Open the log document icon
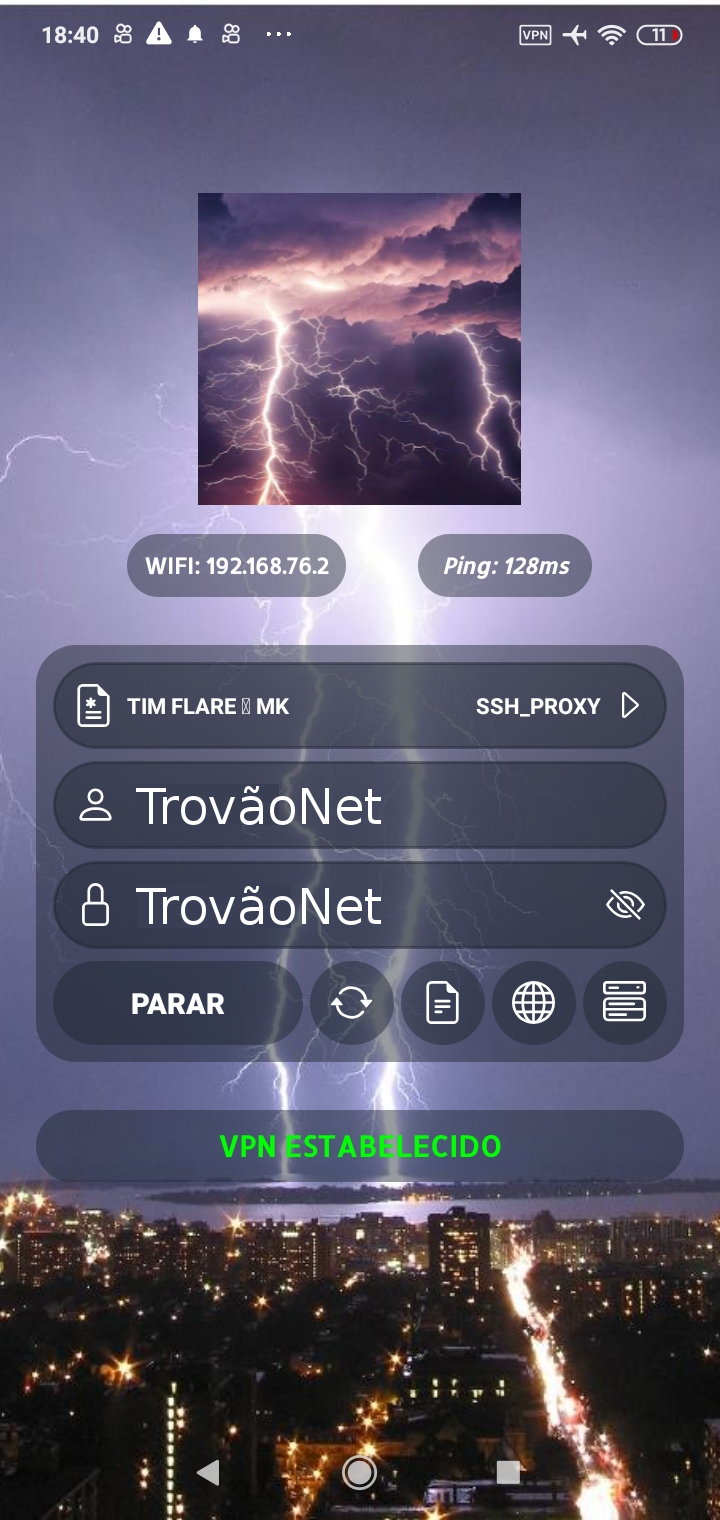Image resolution: width=720 pixels, height=1520 pixels. tap(442, 1003)
